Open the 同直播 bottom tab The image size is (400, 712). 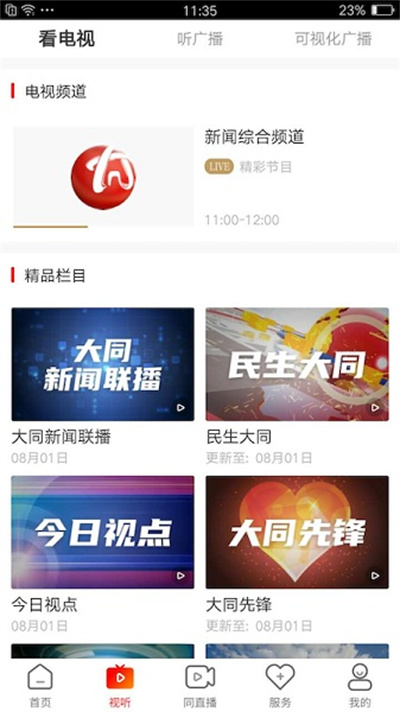point(200,686)
